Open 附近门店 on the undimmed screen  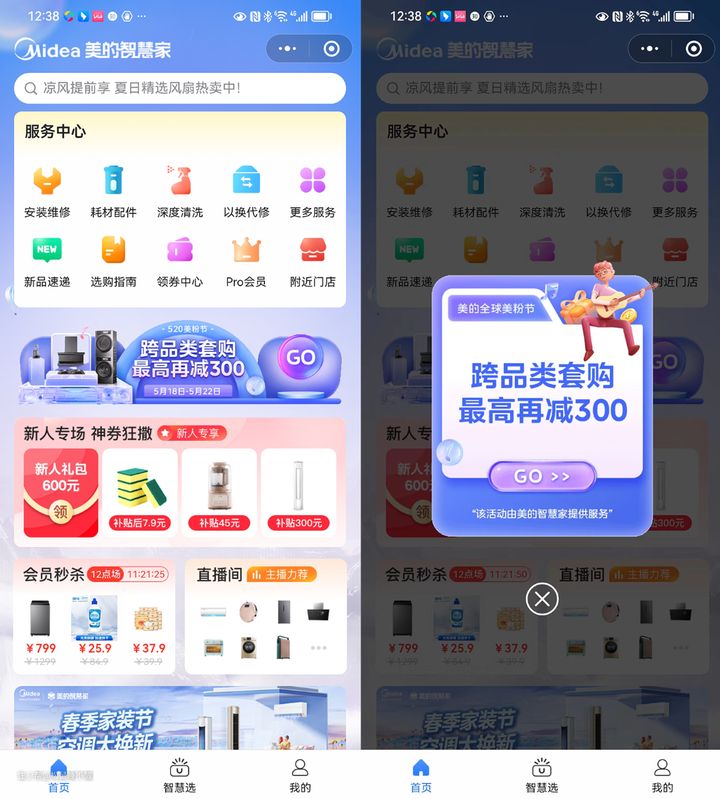(x=313, y=261)
